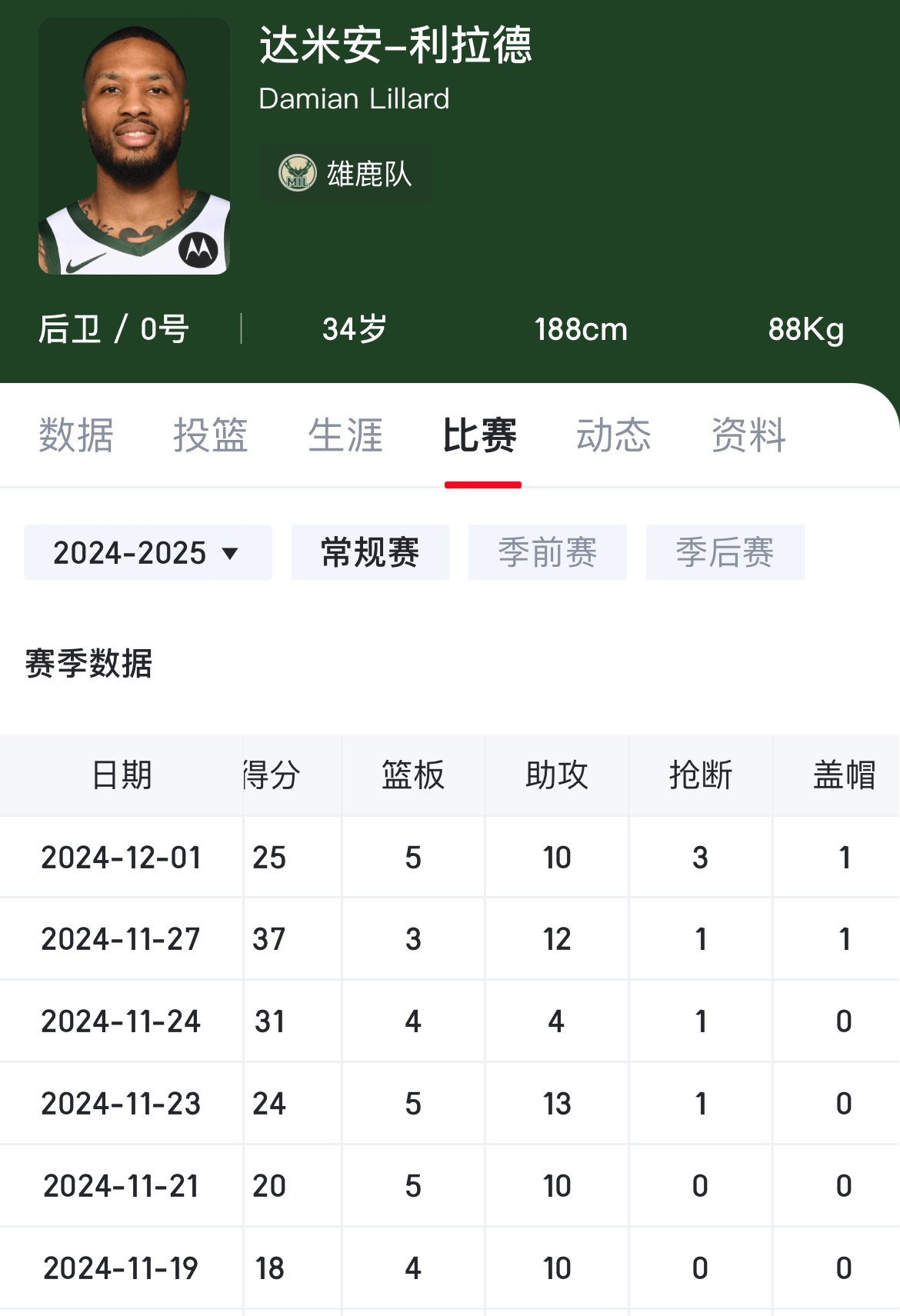This screenshot has height=1316, width=900.
Task: Switch to 季后赛 playoff stats
Action: pos(725,551)
